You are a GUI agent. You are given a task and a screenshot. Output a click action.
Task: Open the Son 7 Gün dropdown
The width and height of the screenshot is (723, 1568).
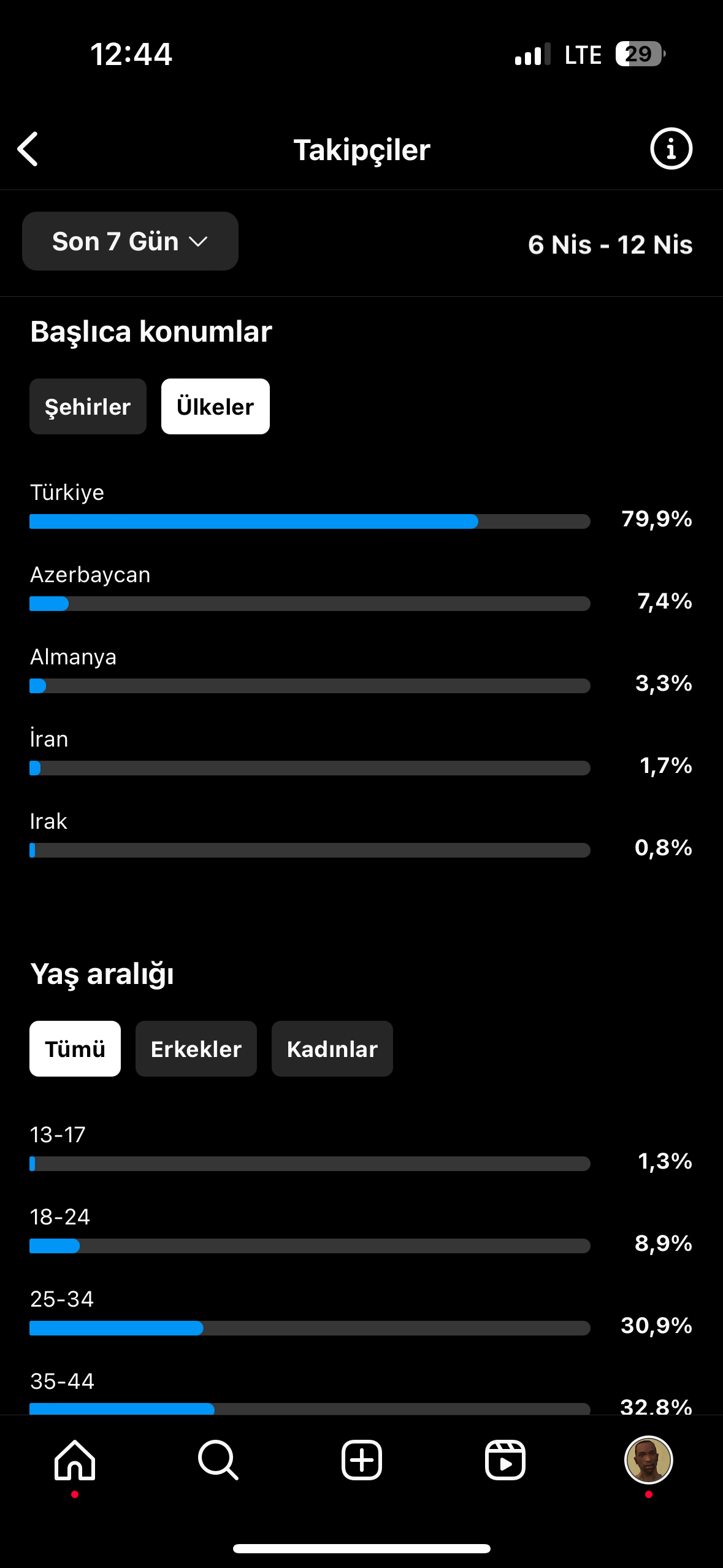pyautogui.click(x=130, y=241)
